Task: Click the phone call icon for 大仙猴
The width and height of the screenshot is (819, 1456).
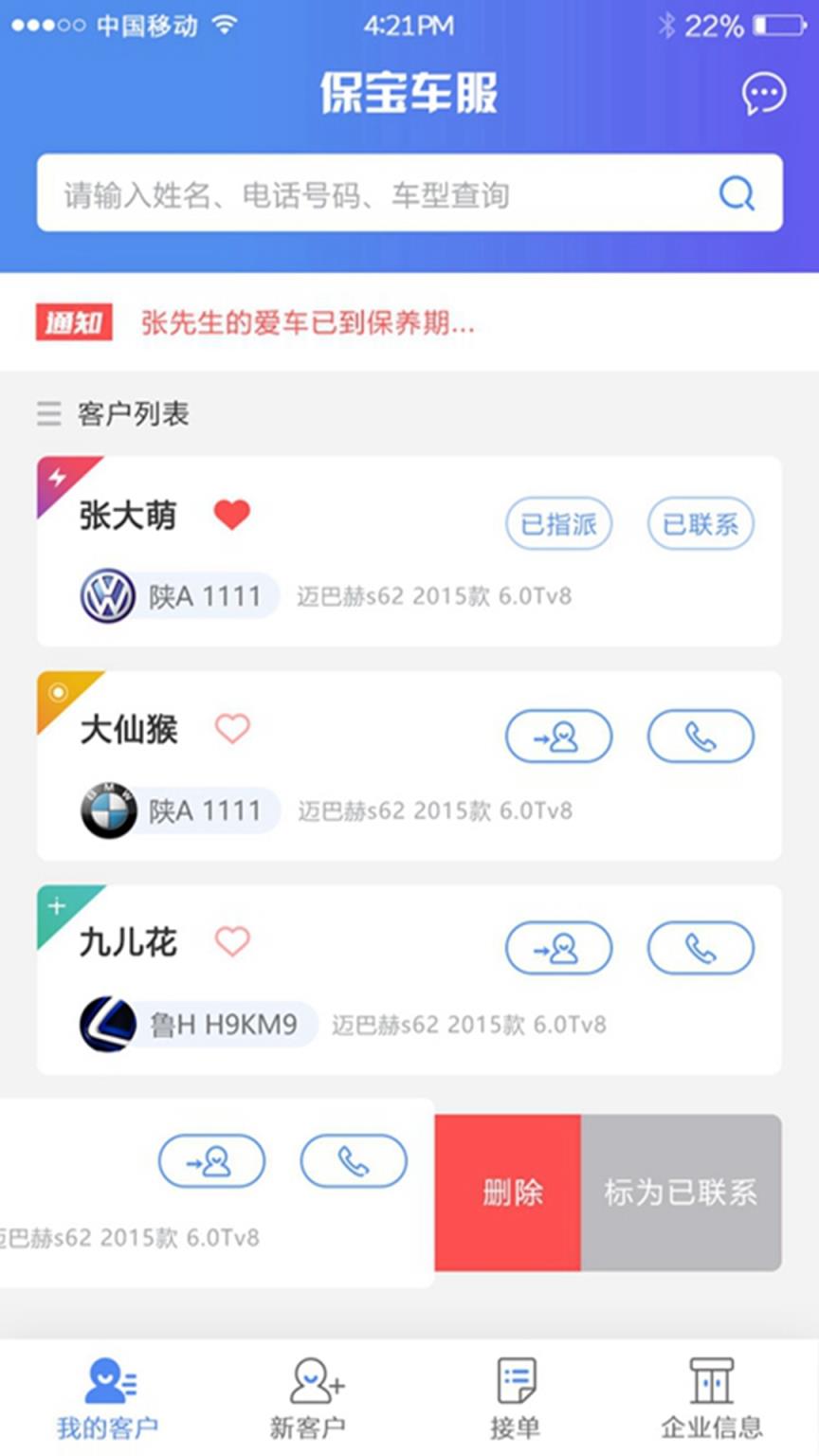Action: [701, 736]
